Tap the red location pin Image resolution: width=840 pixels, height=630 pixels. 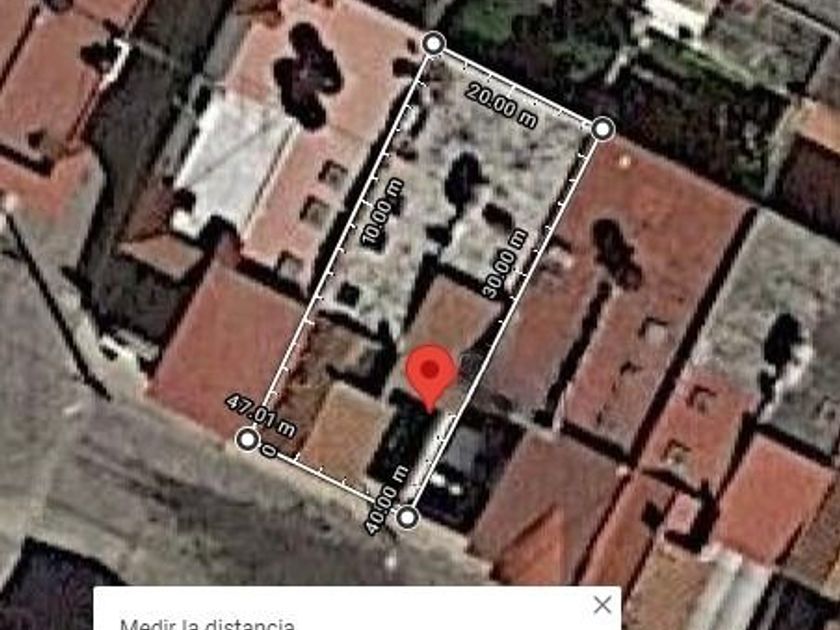click(x=430, y=374)
